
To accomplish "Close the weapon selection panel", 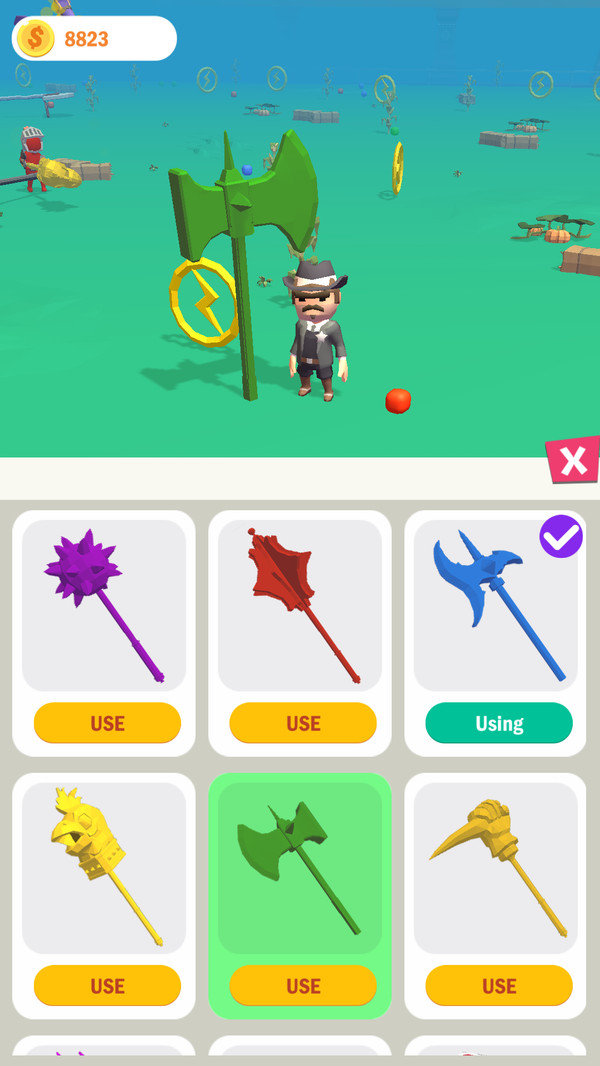I will pyautogui.click(x=573, y=460).
